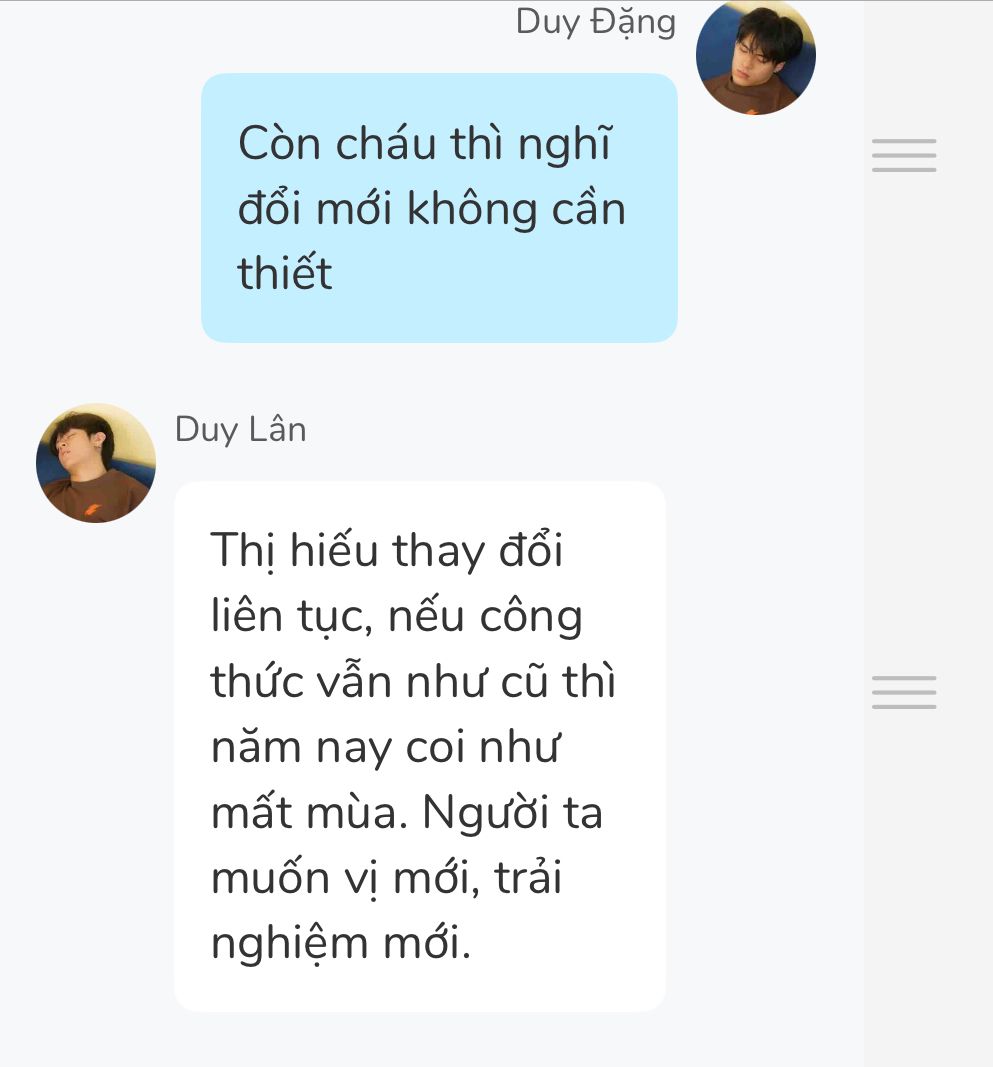Image resolution: width=993 pixels, height=1067 pixels.
Task: Open Duy Đặng's avatar
Action: coord(755,56)
